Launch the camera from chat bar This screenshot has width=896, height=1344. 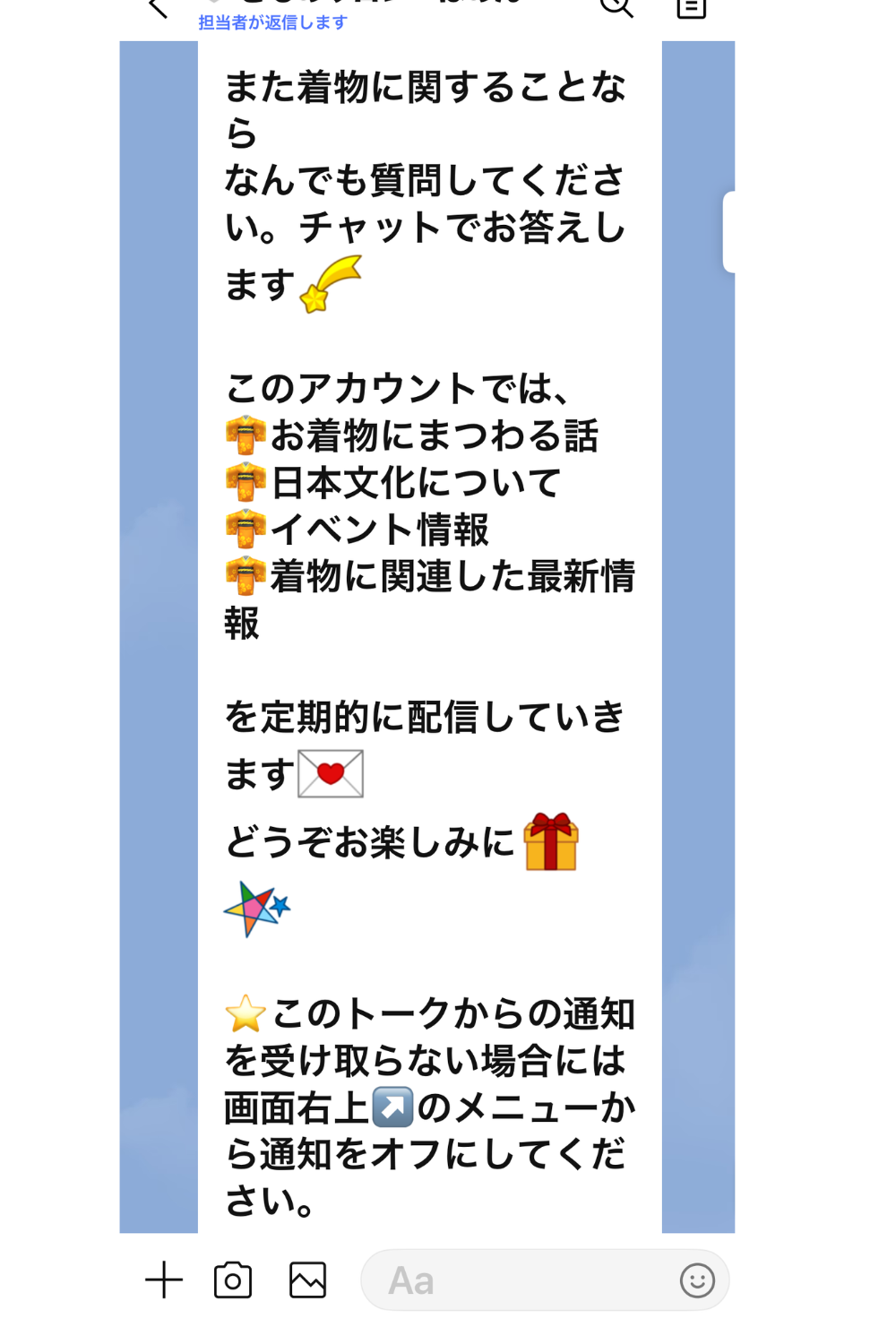[233, 1279]
